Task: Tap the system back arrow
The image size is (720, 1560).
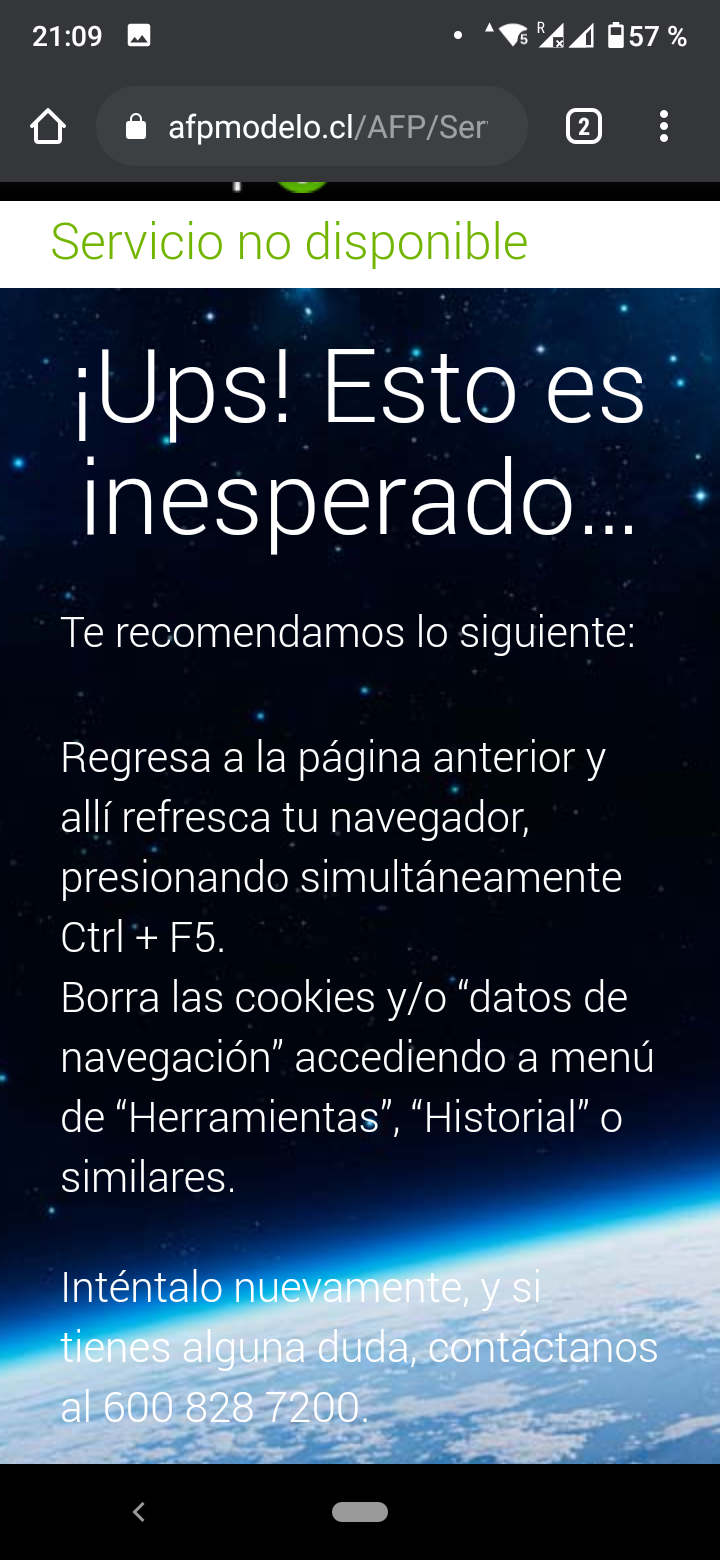Action: pos(139,1512)
